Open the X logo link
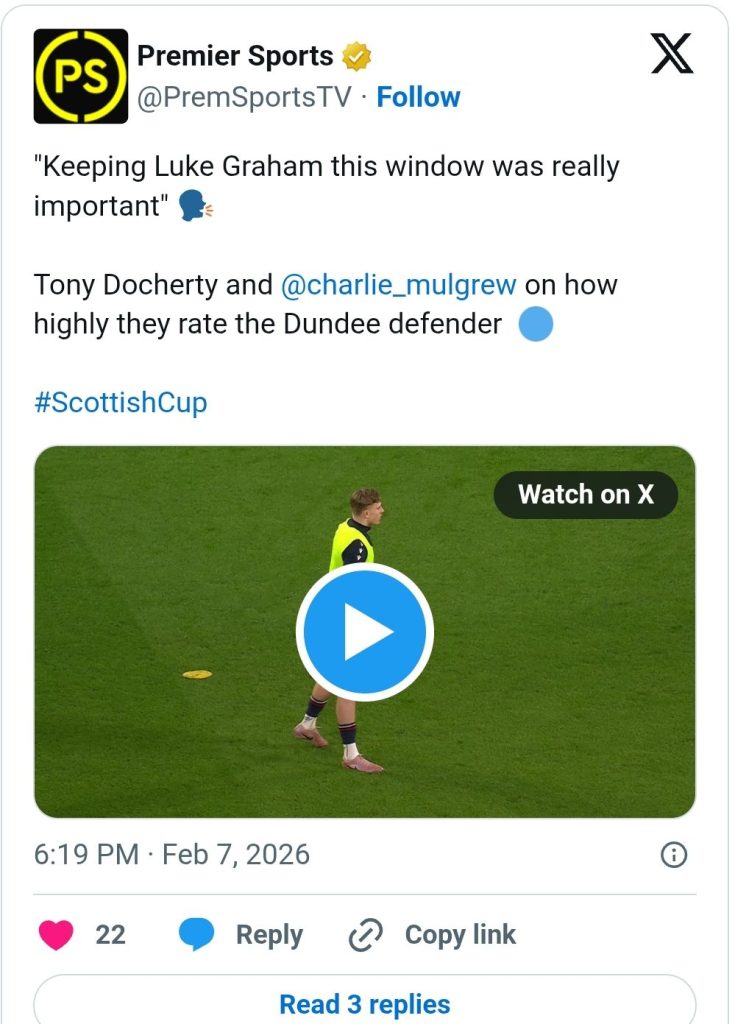 pyautogui.click(x=672, y=53)
